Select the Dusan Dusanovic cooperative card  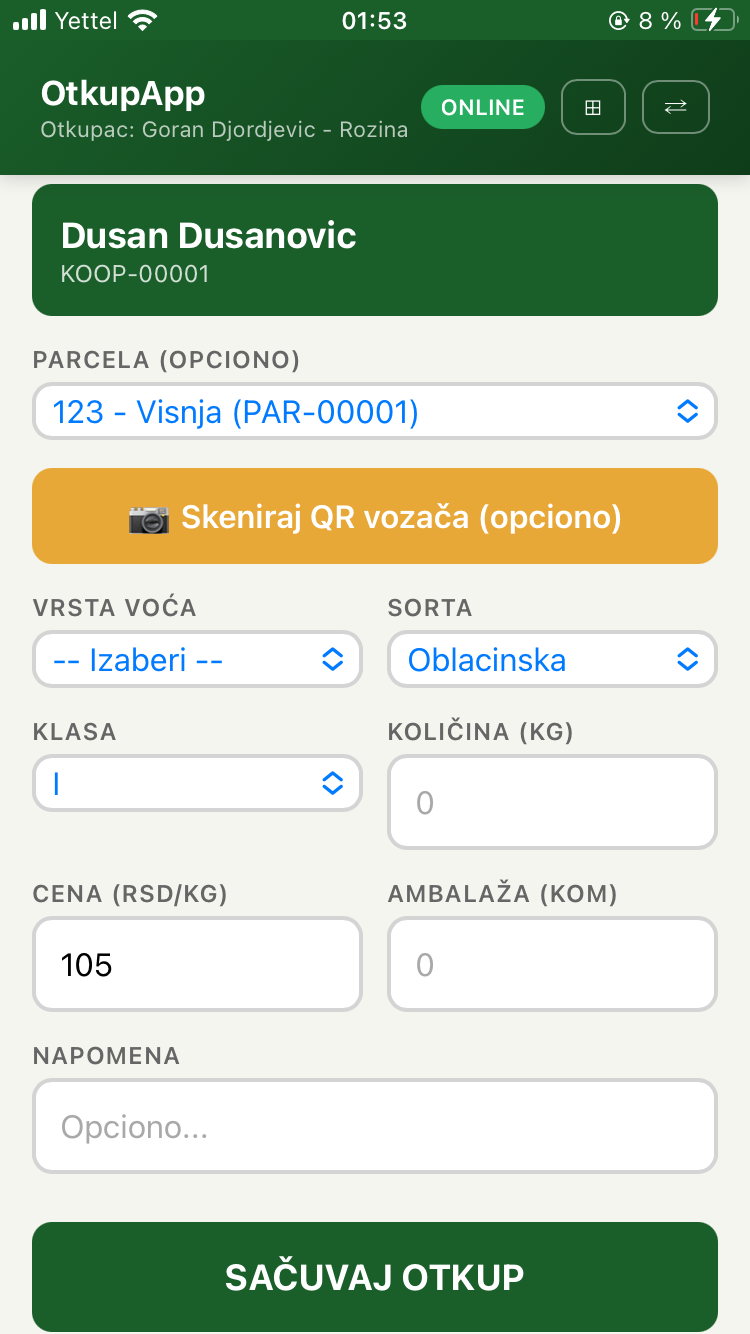(x=375, y=249)
